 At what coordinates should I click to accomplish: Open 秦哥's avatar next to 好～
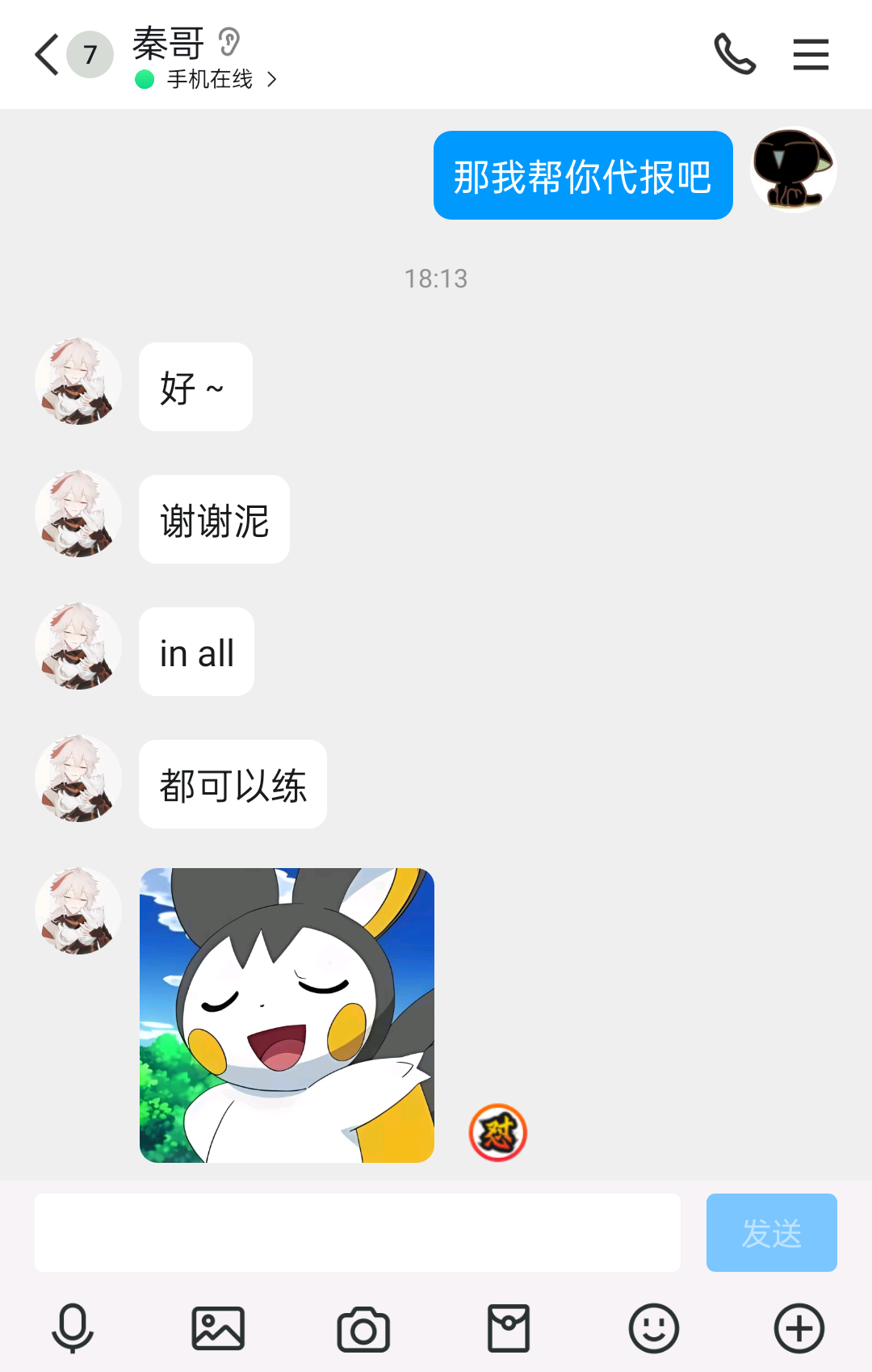click(78, 381)
